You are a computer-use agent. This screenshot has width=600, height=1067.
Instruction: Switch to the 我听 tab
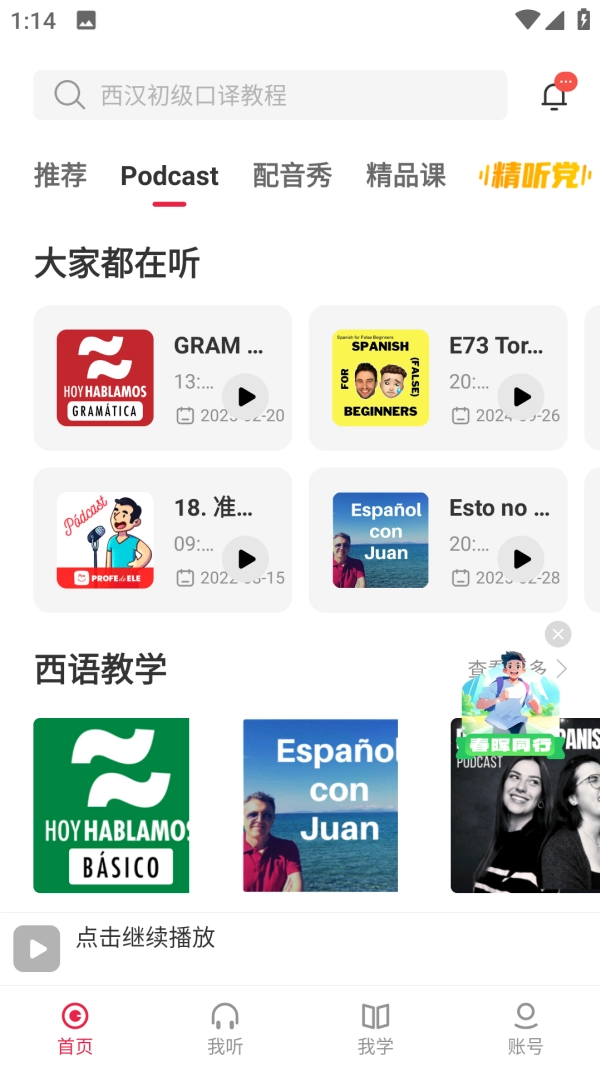pos(225,1029)
